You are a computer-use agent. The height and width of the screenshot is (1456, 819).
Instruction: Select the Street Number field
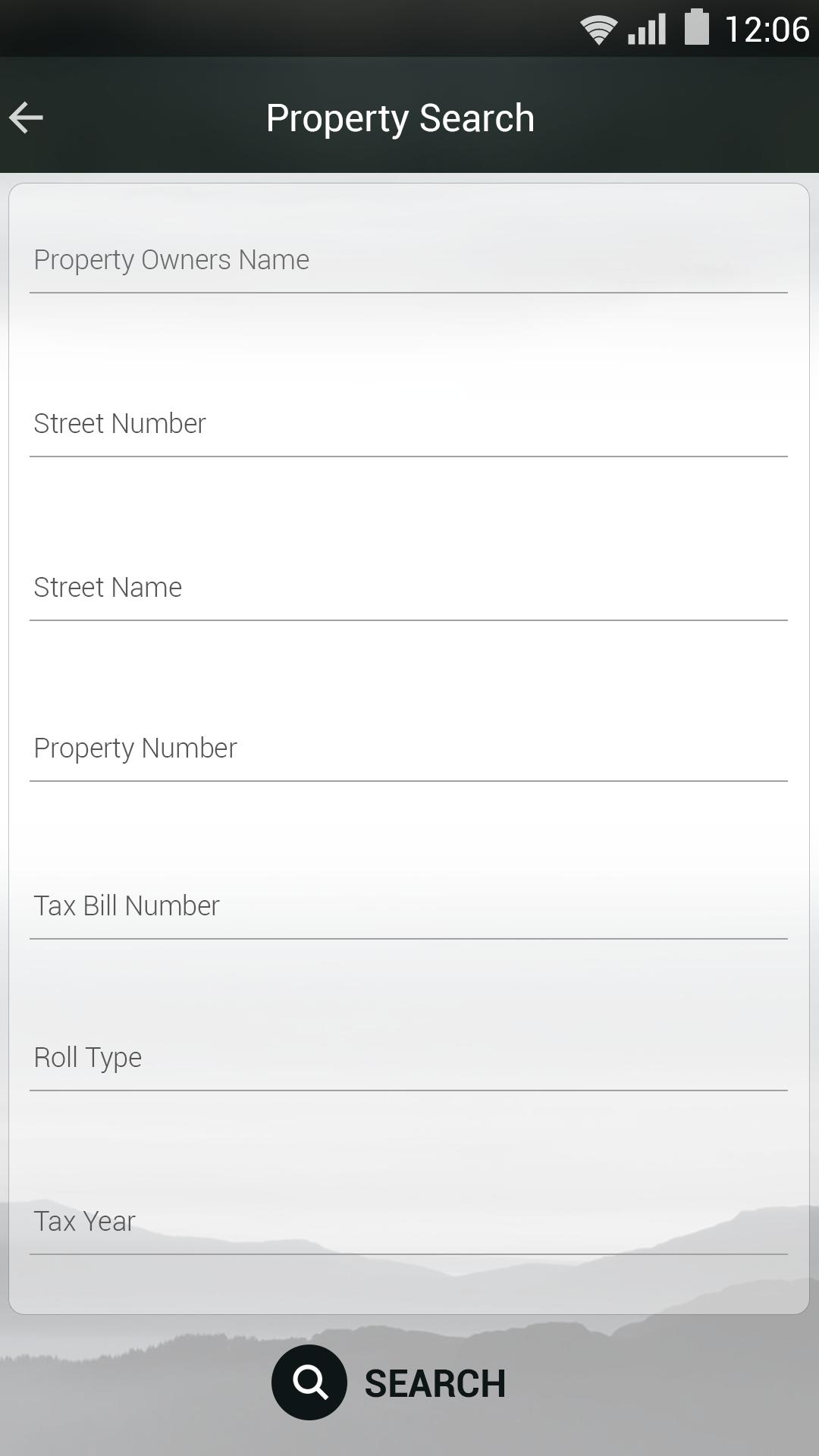tap(408, 424)
